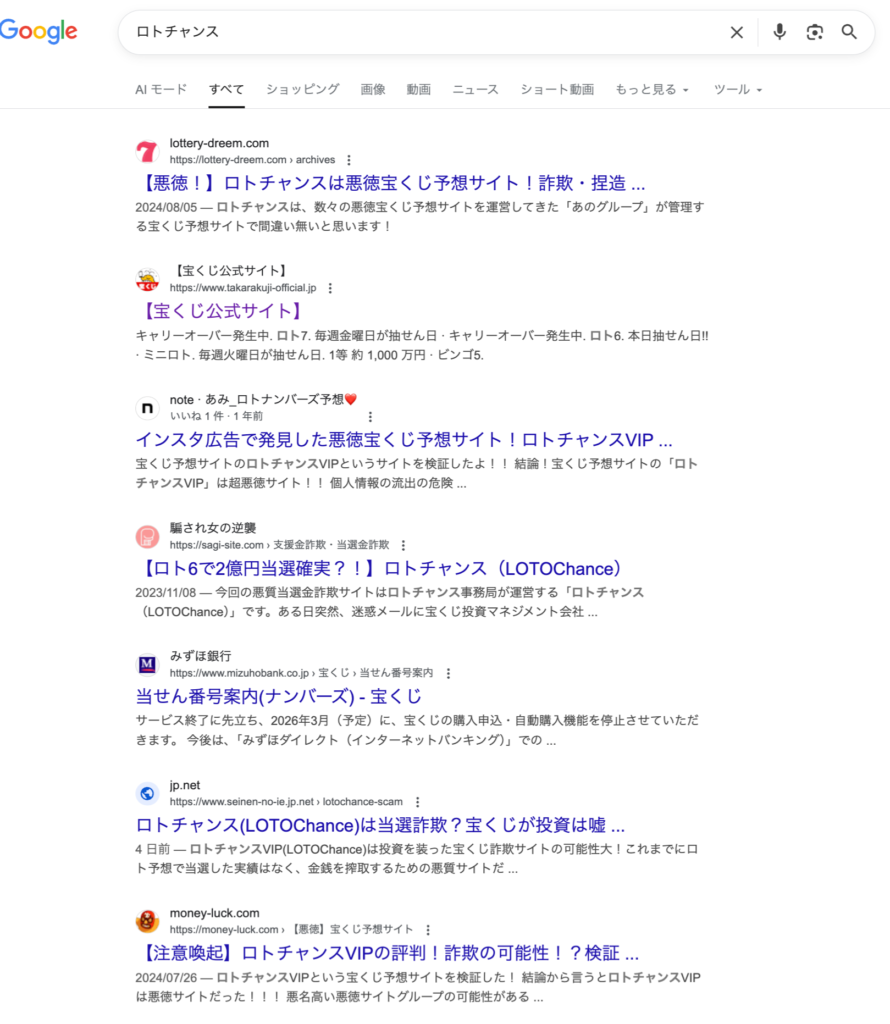Switch to the ショート動画 tab
Screen dimensions: 890x1024
click(557, 89)
